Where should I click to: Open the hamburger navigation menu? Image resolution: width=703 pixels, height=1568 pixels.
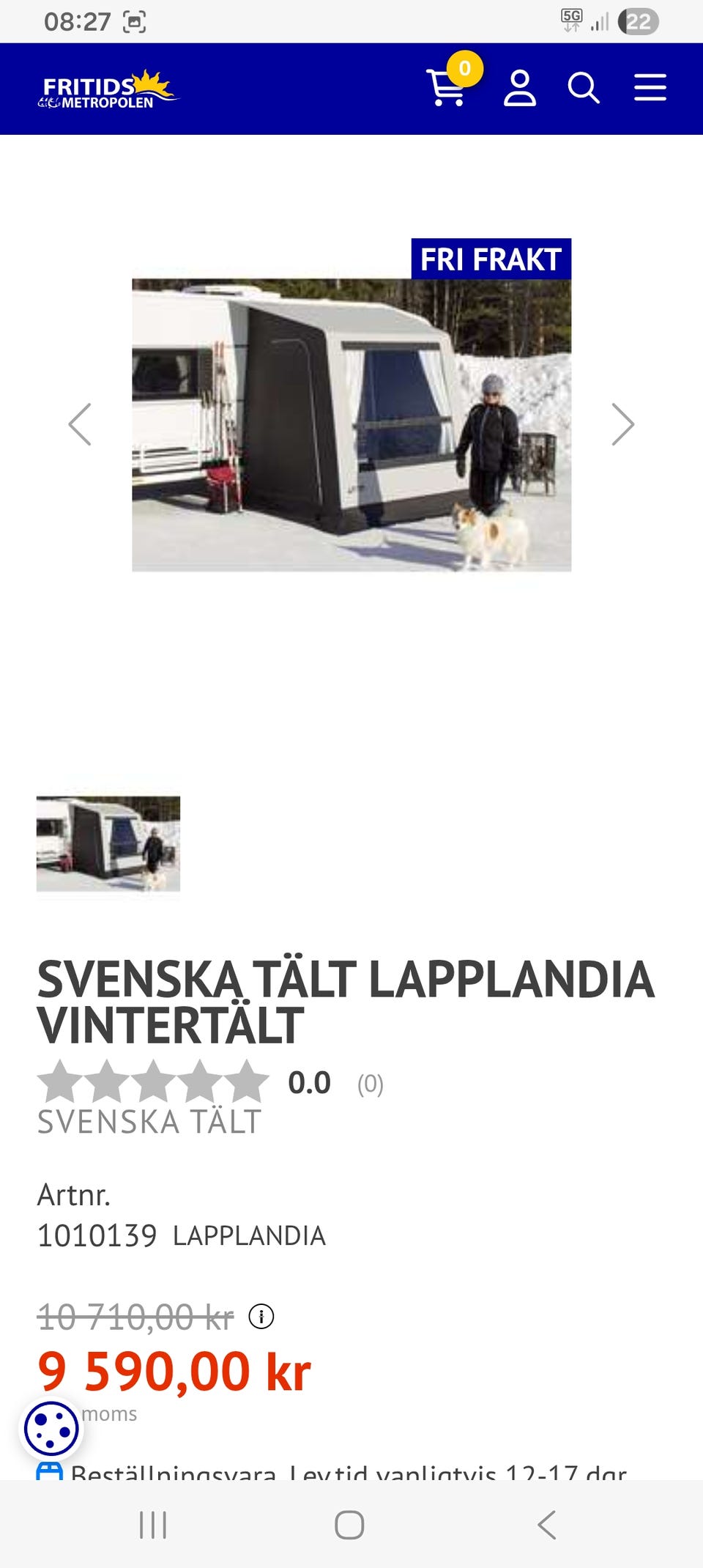[x=649, y=88]
